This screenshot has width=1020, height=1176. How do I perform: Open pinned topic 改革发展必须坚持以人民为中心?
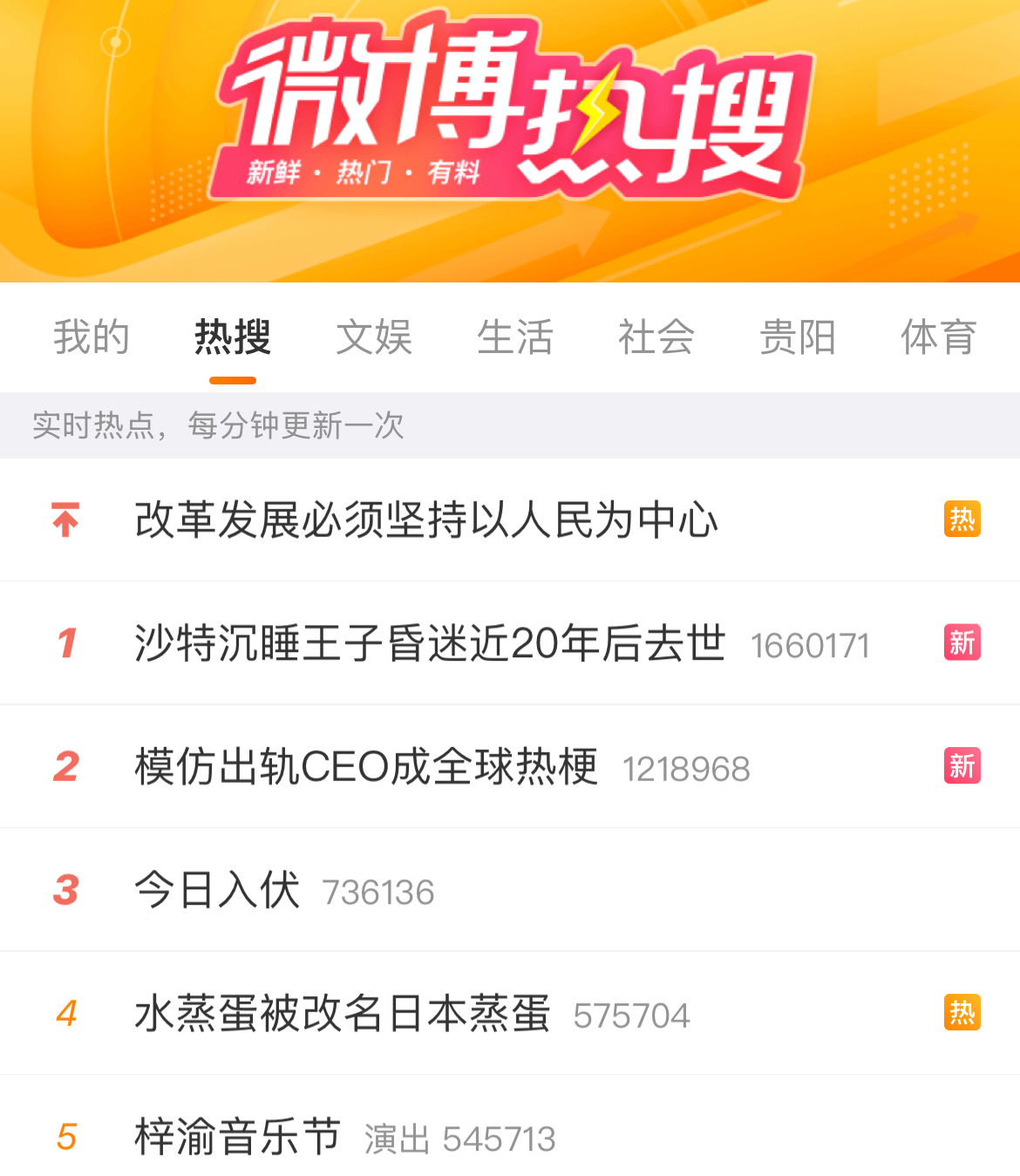426,520
